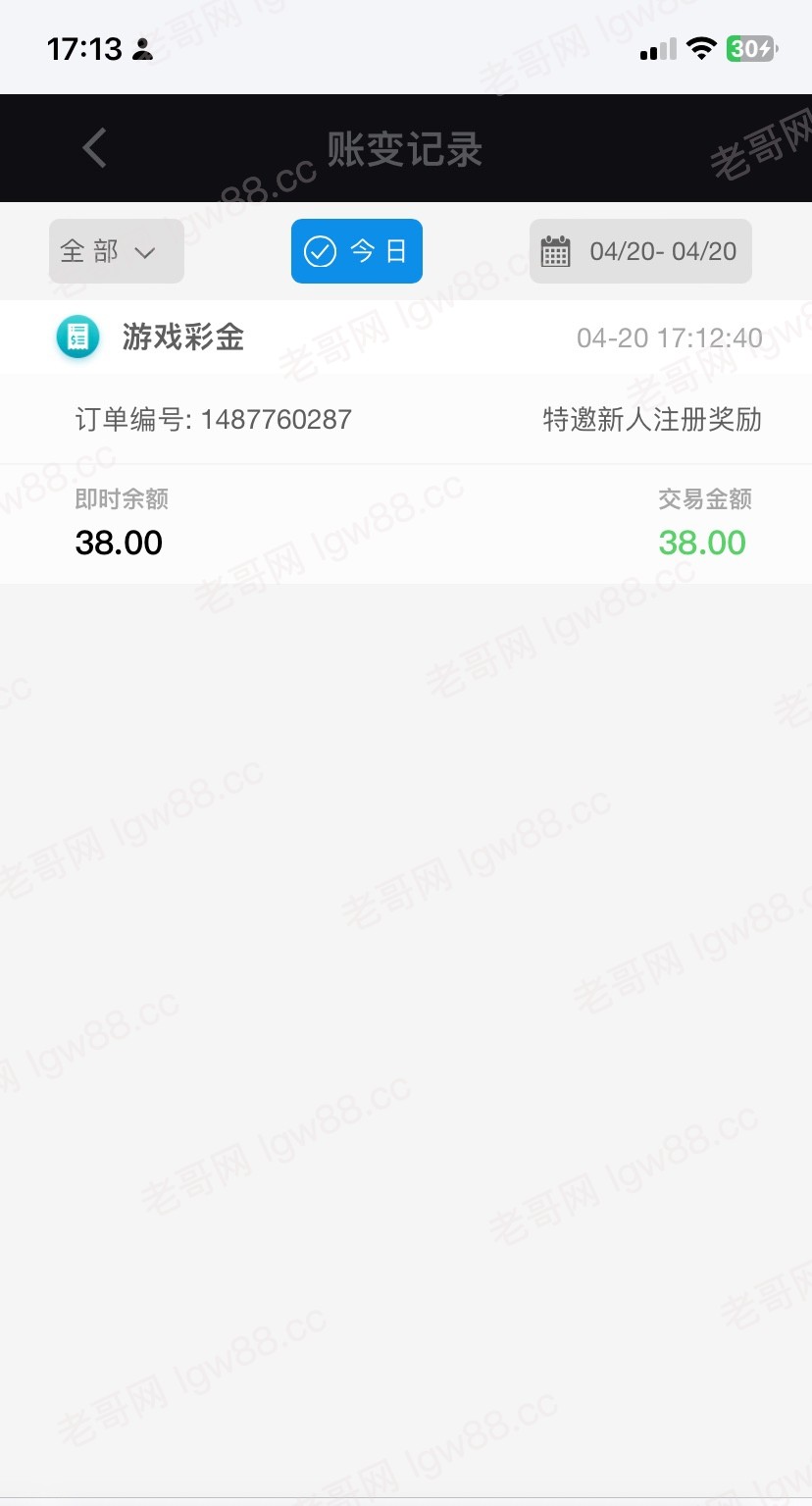
Task: Go back from the 账变记录 page
Action: pyautogui.click(x=94, y=148)
